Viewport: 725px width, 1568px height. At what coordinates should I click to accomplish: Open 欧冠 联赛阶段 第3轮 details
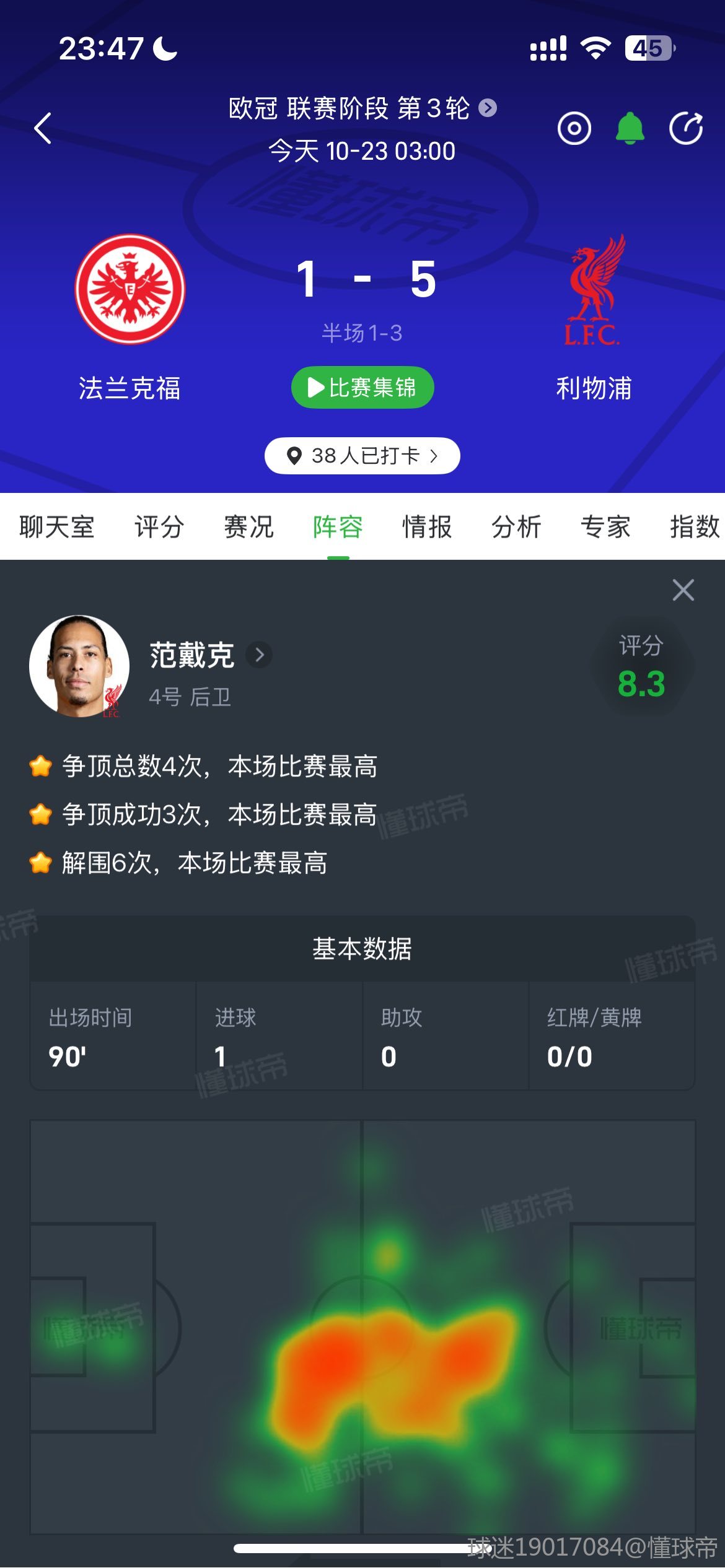coord(362,108)
